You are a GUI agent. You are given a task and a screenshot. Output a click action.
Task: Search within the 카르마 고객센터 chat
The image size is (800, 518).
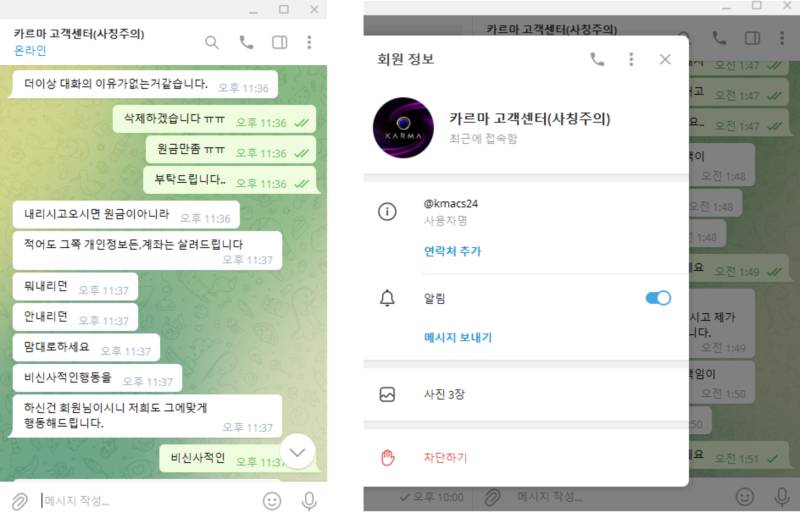(212, 42)
